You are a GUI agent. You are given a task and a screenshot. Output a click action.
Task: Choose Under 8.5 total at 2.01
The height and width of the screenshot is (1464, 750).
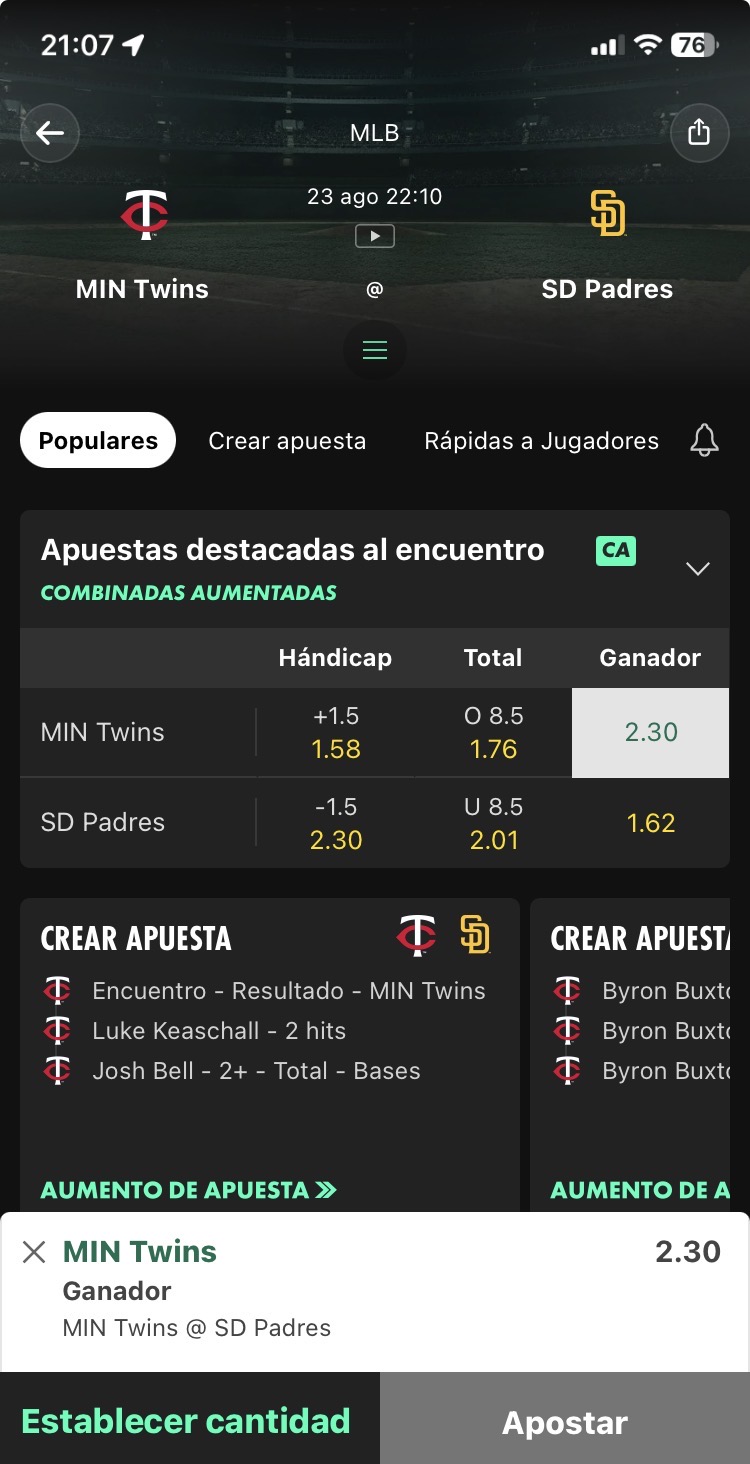pyautogui.click(x=493, y=823)
